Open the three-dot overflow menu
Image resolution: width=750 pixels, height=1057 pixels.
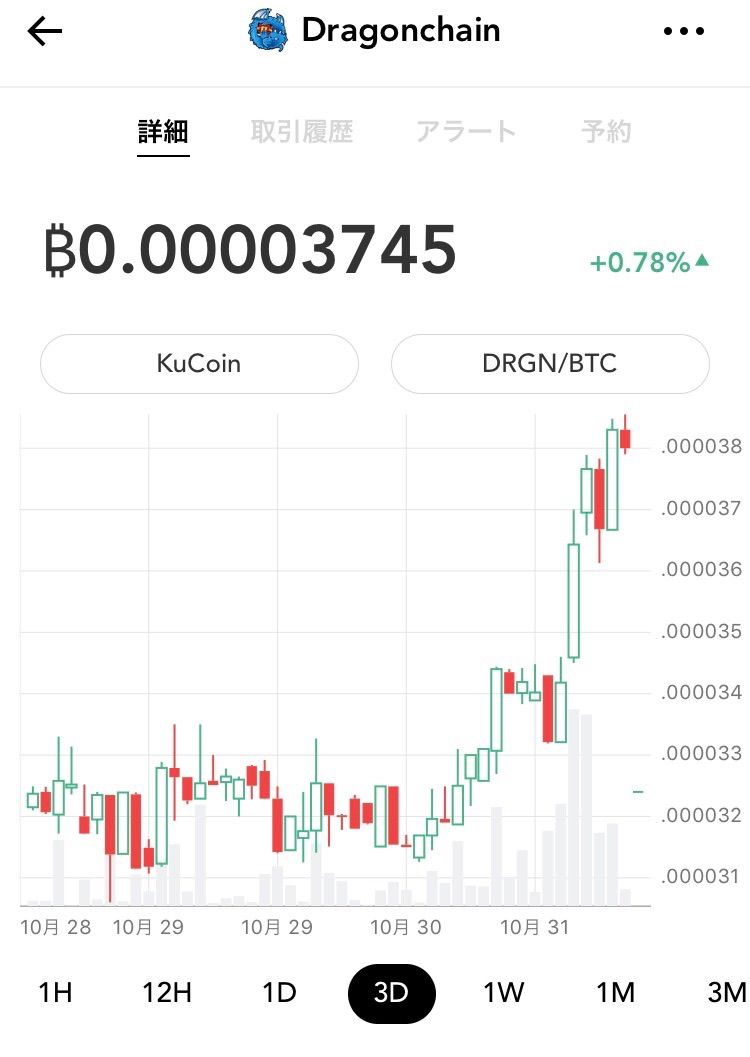[x=684, y=32]
